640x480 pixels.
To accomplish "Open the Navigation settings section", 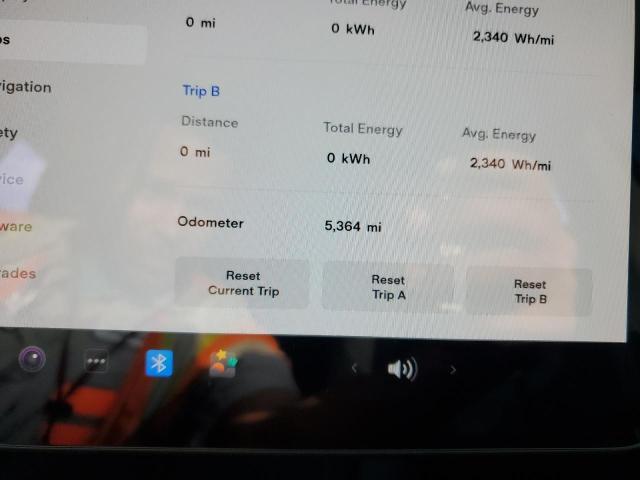I will tap(25, 87).
